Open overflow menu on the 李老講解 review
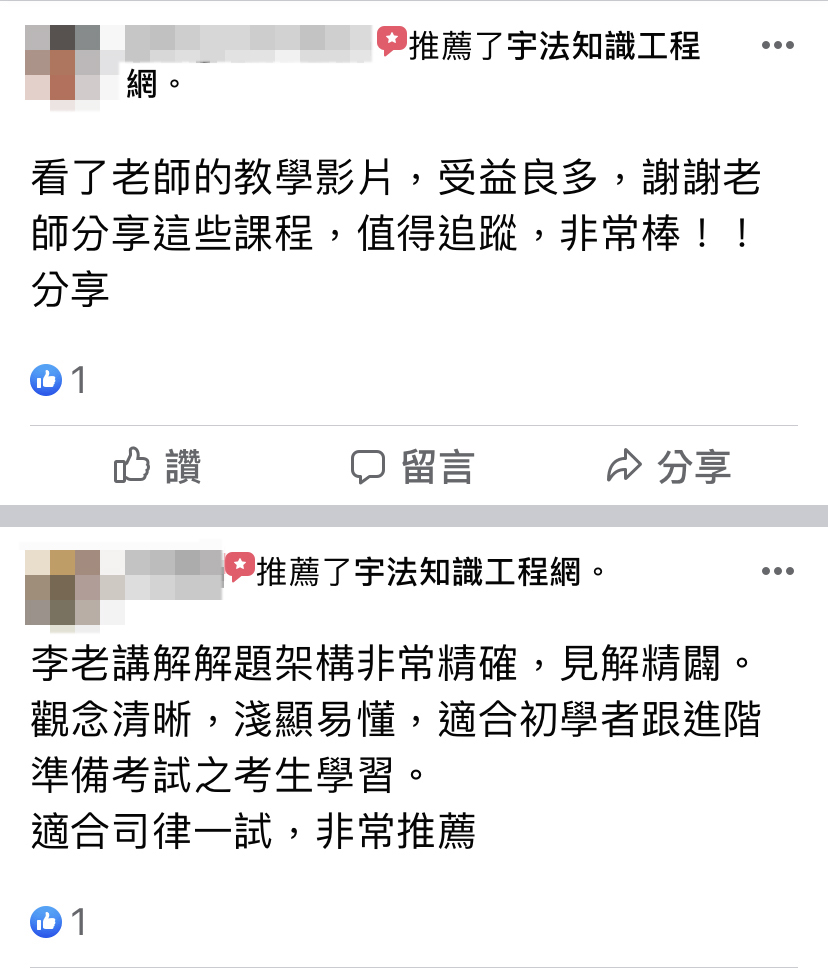This screenshot has width=828, height=968. point(778,572)
